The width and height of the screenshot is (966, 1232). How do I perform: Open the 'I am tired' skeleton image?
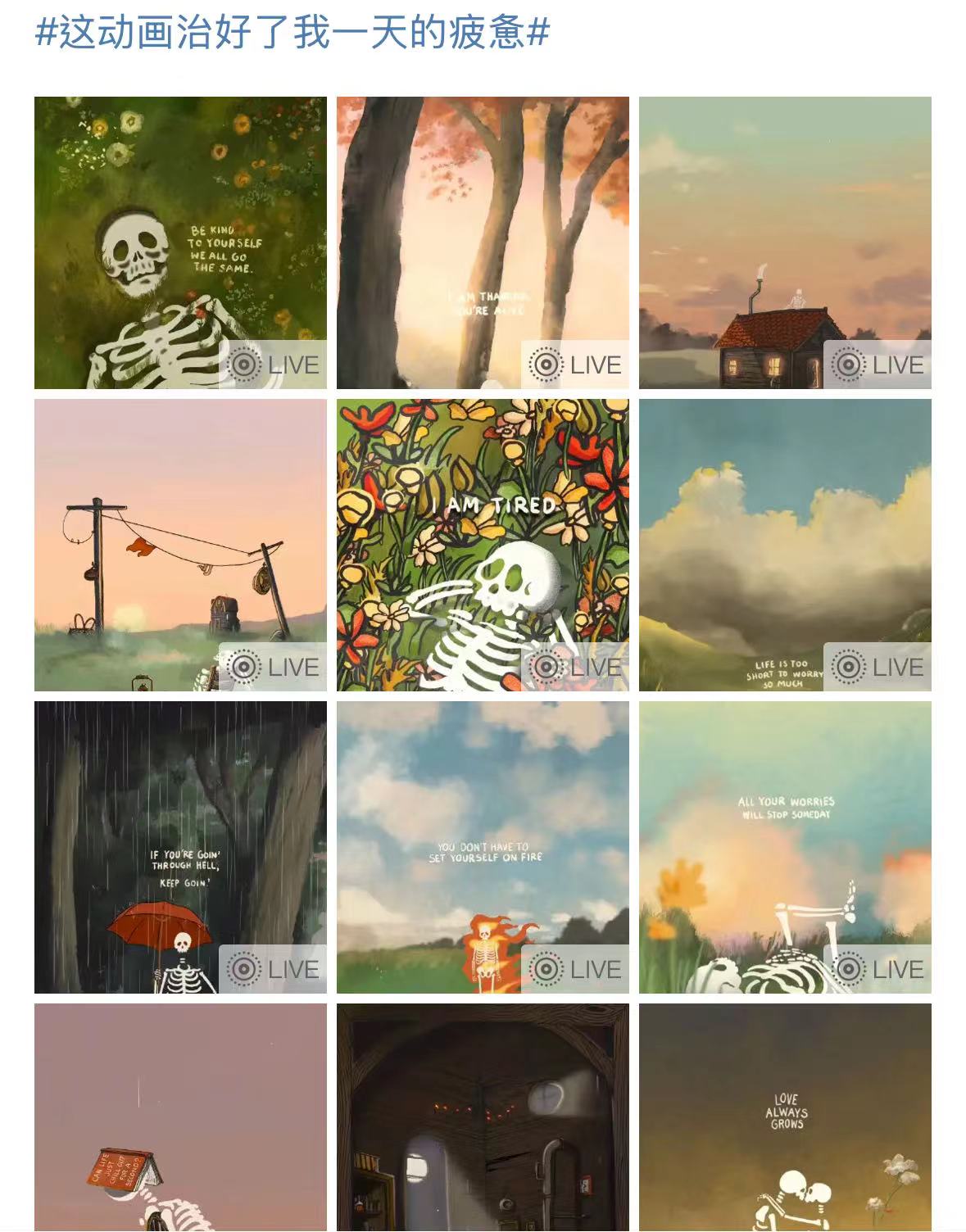coord(483,545)
